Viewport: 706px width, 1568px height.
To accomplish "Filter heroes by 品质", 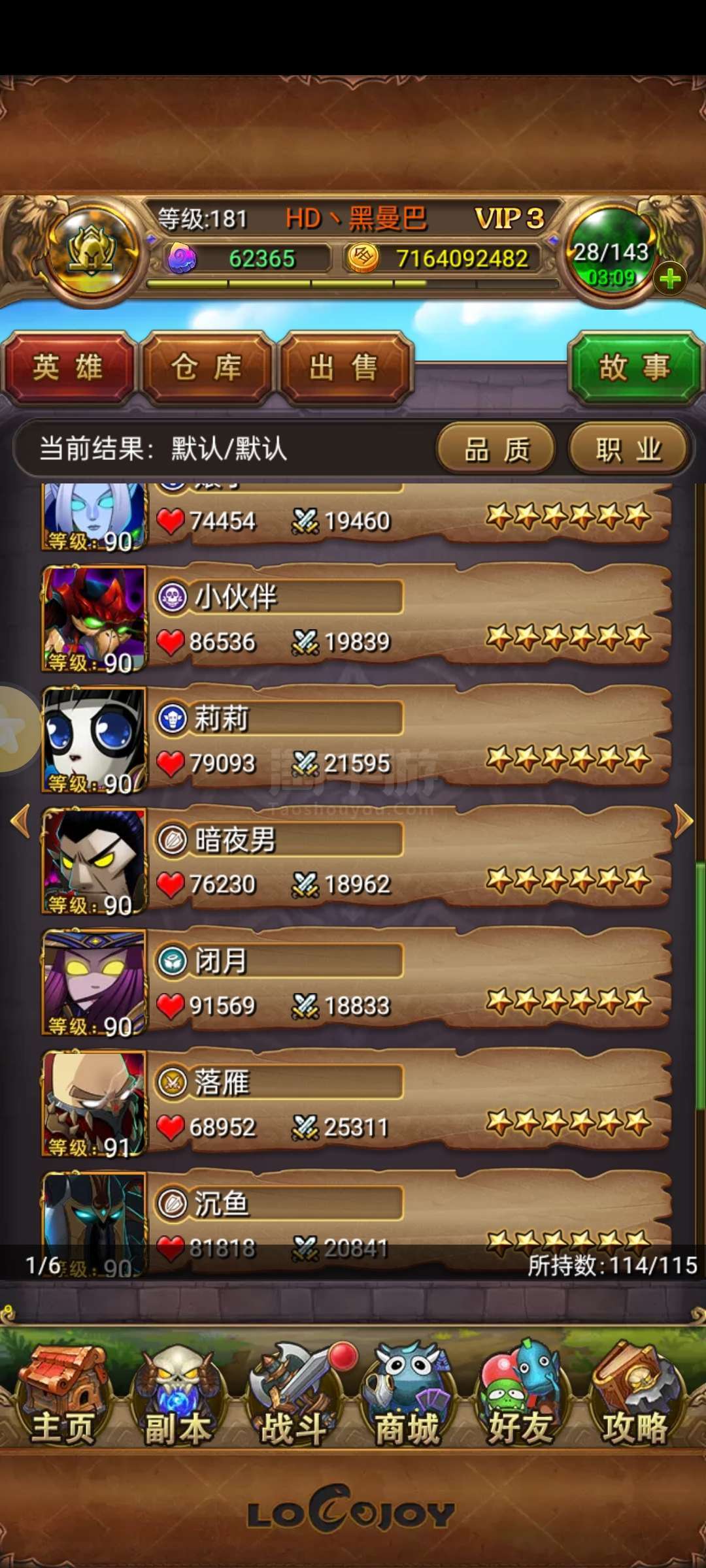I will (496, 449).
